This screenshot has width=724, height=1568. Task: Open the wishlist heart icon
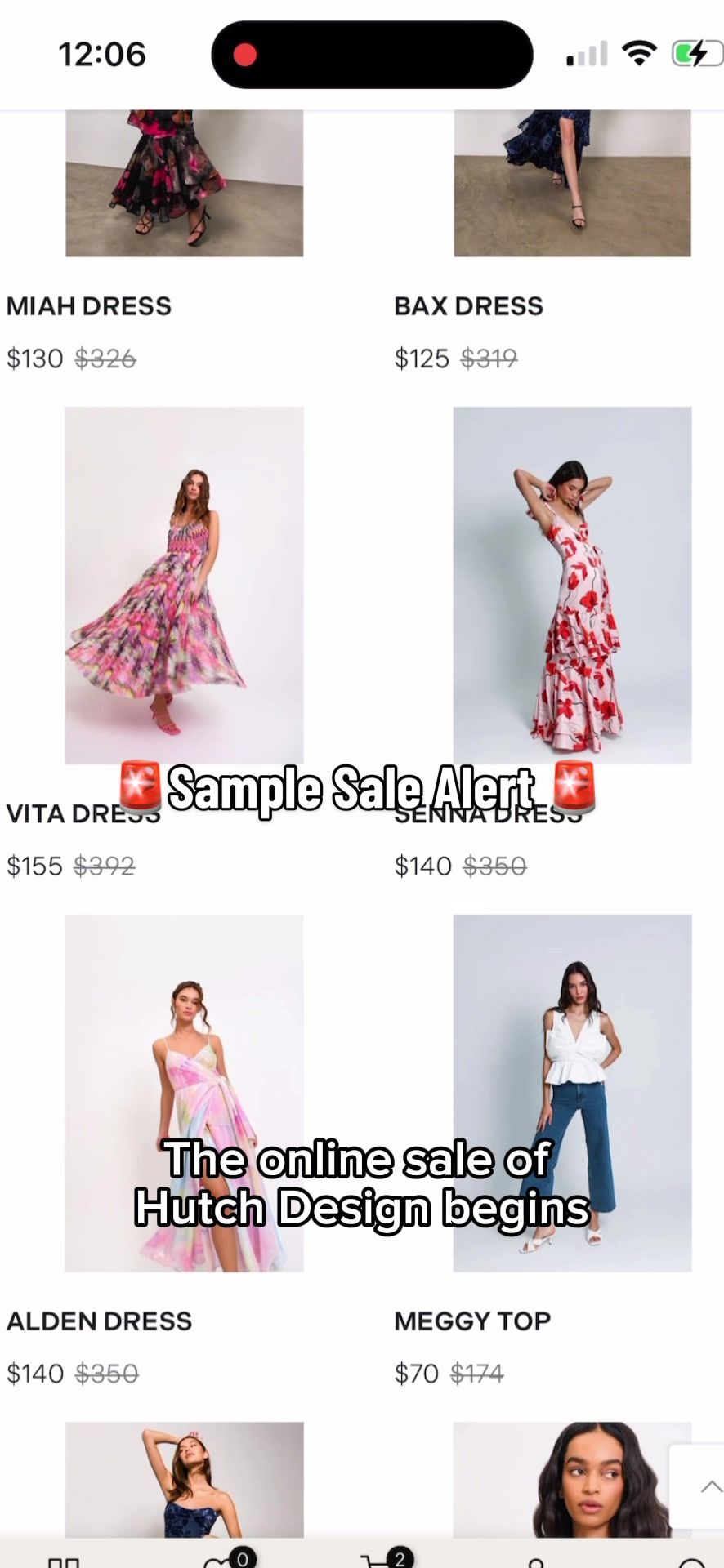click(221, 1561)
